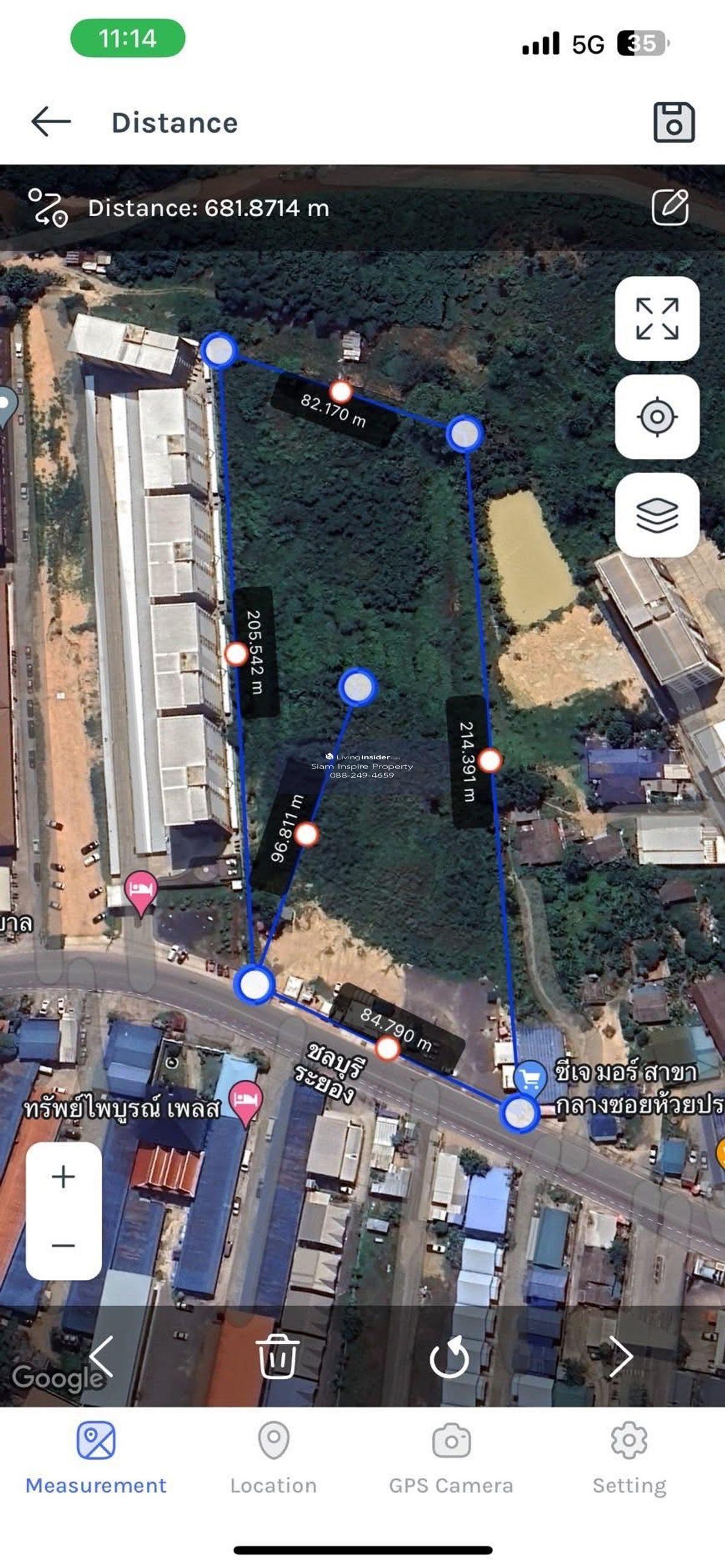The height and width of the screenshot is (1568, 725).
Task: Open the GPS Camera tab
Action: tap(451, 1457)
